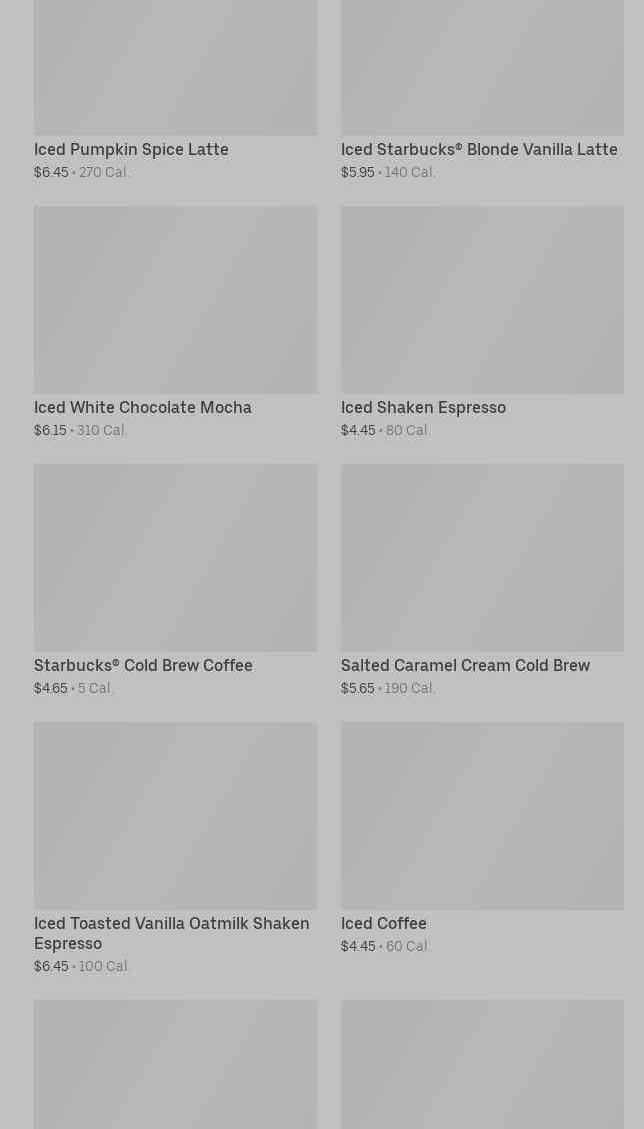Open the Iced Pumpkin Spice Latte item

pyautogui.click(x=175, y=90)
